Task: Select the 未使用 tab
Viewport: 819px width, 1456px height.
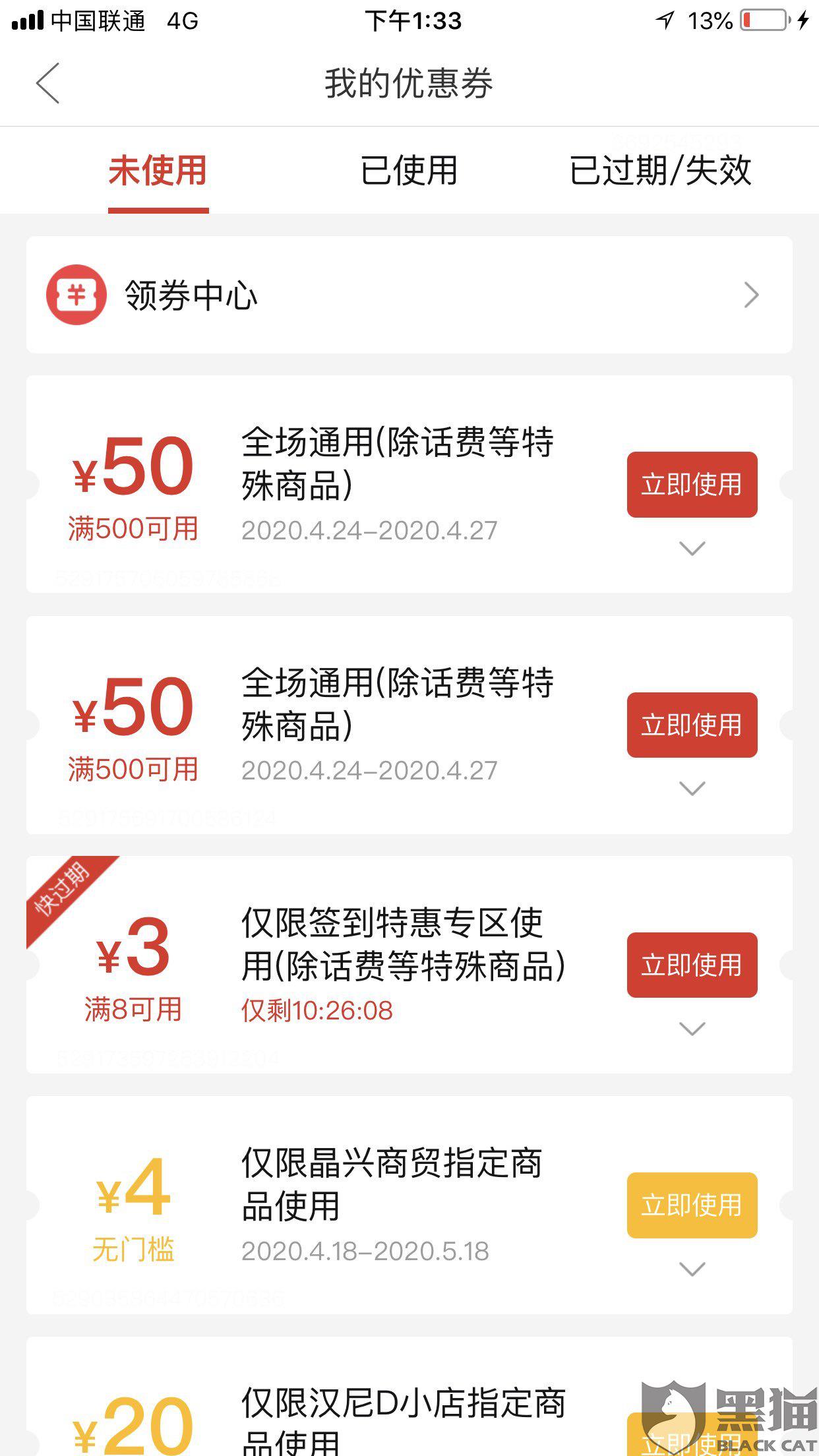Action: pos(158,171)
